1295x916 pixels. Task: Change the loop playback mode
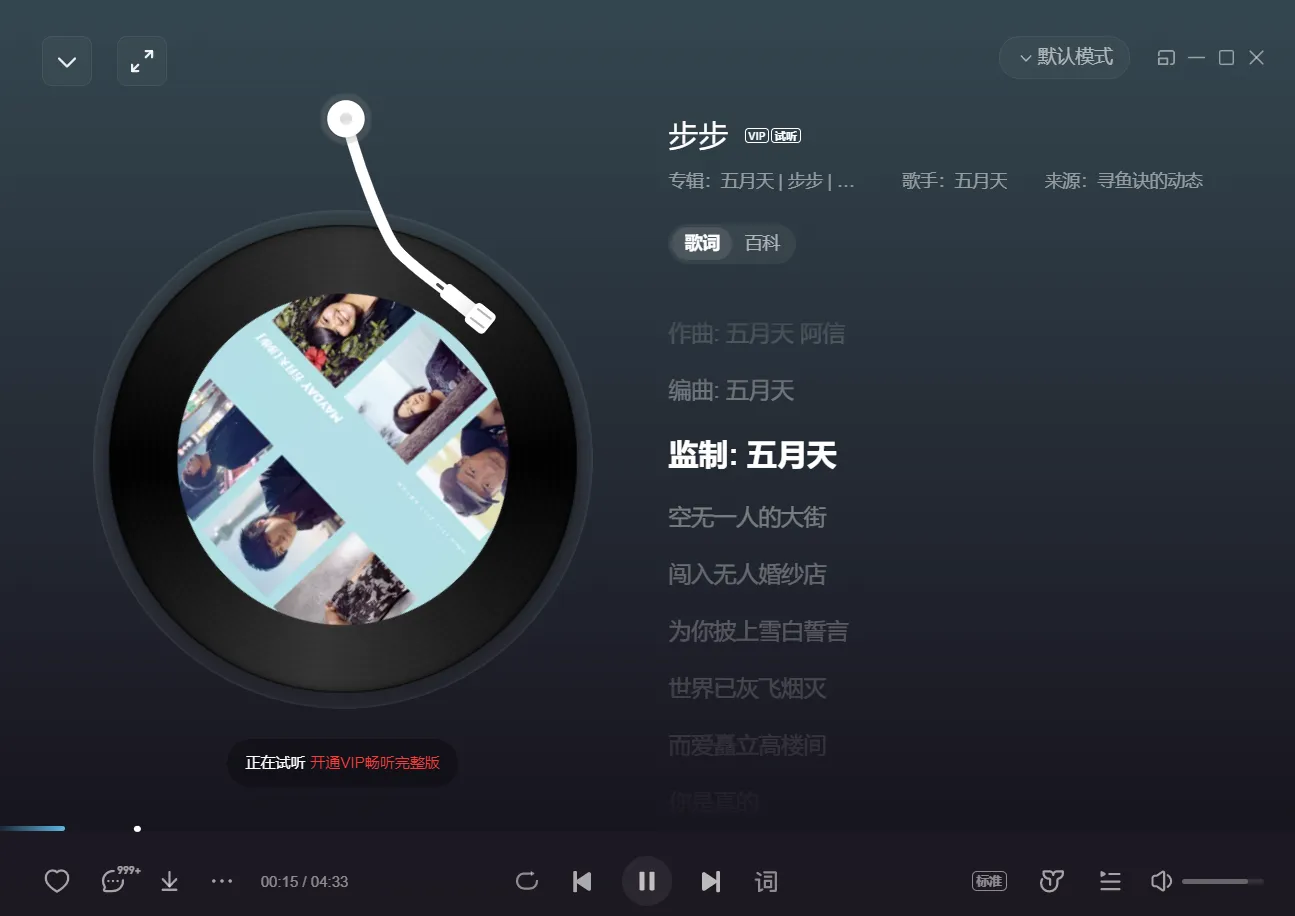point(527,881)
